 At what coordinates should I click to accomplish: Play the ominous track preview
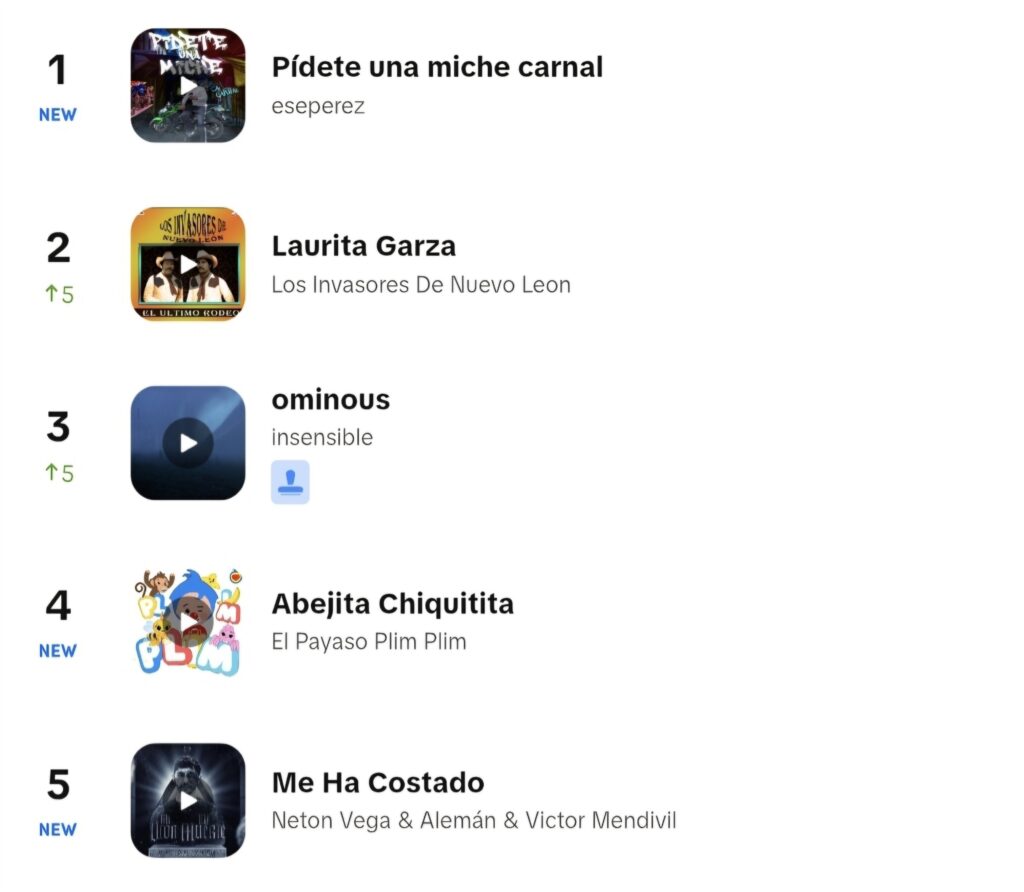(188, 443)
